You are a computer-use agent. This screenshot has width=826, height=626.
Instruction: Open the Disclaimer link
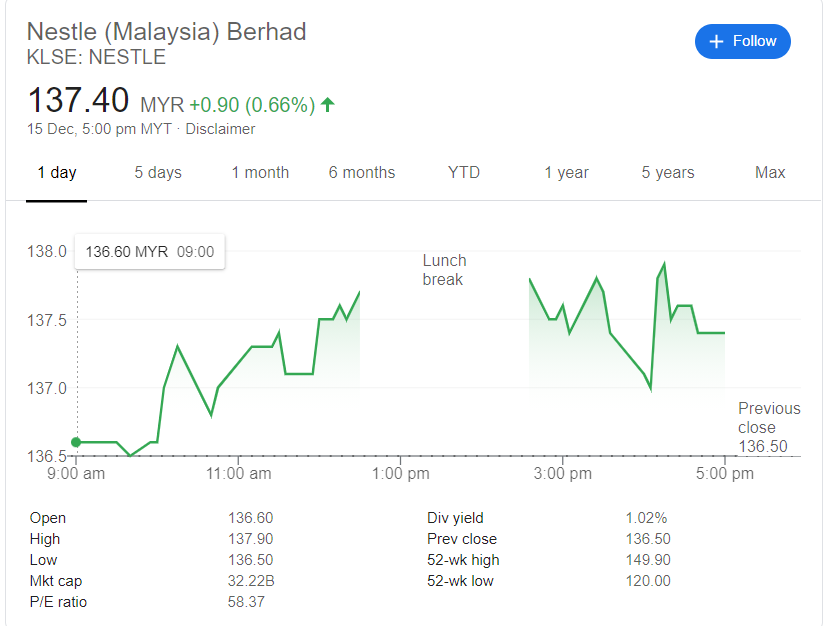(x=220, y=129)
